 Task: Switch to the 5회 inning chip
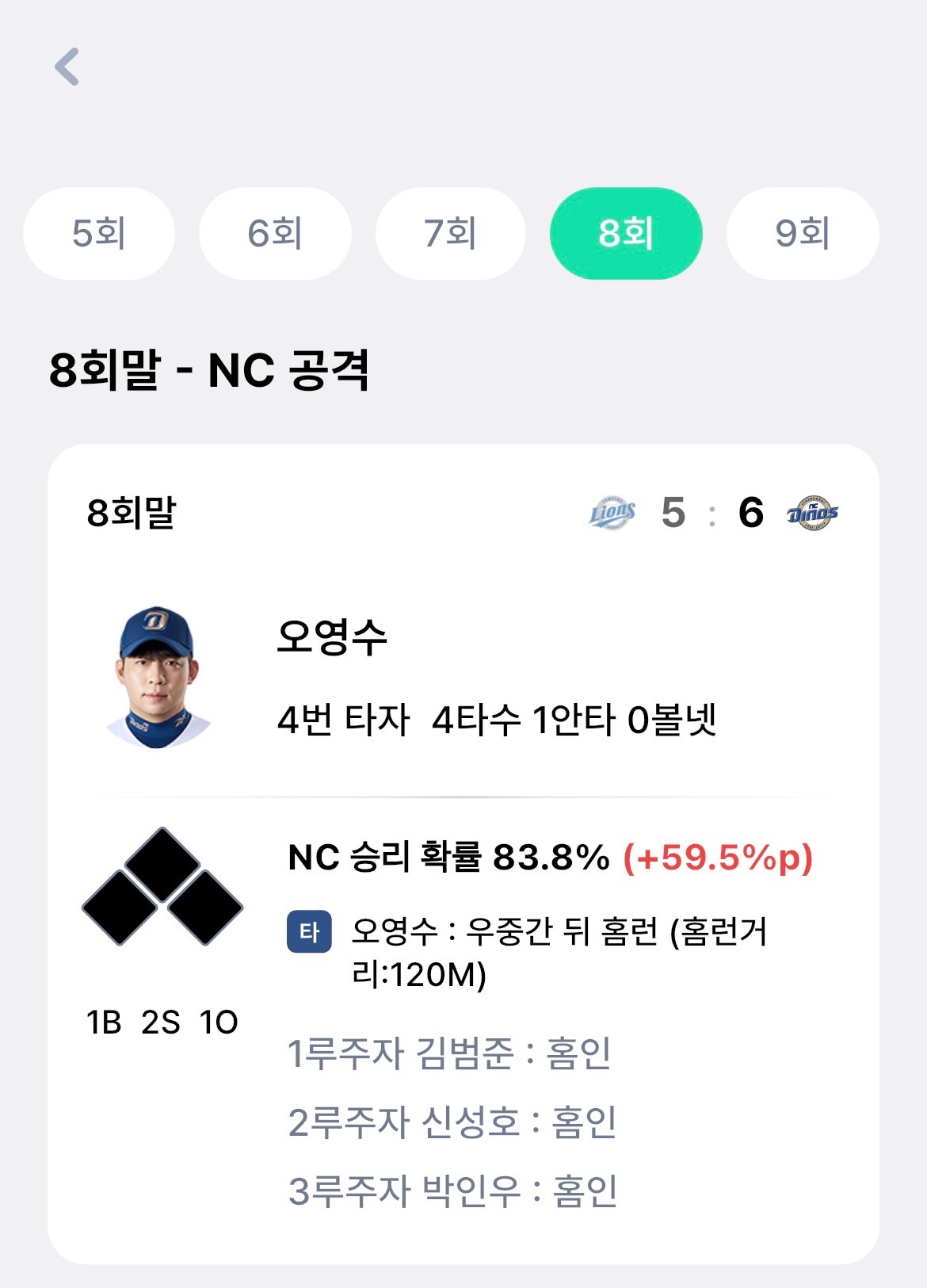99,234
